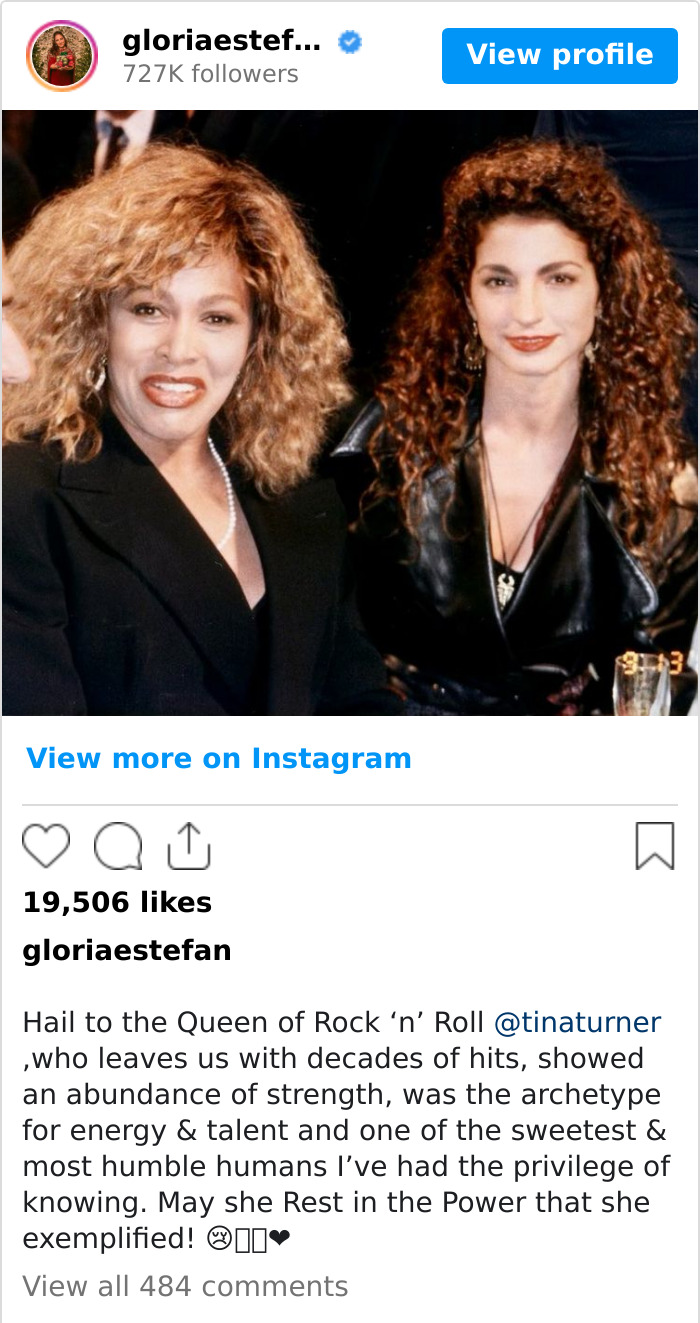
Task: Open the post photo
Action: pos(350,412)
